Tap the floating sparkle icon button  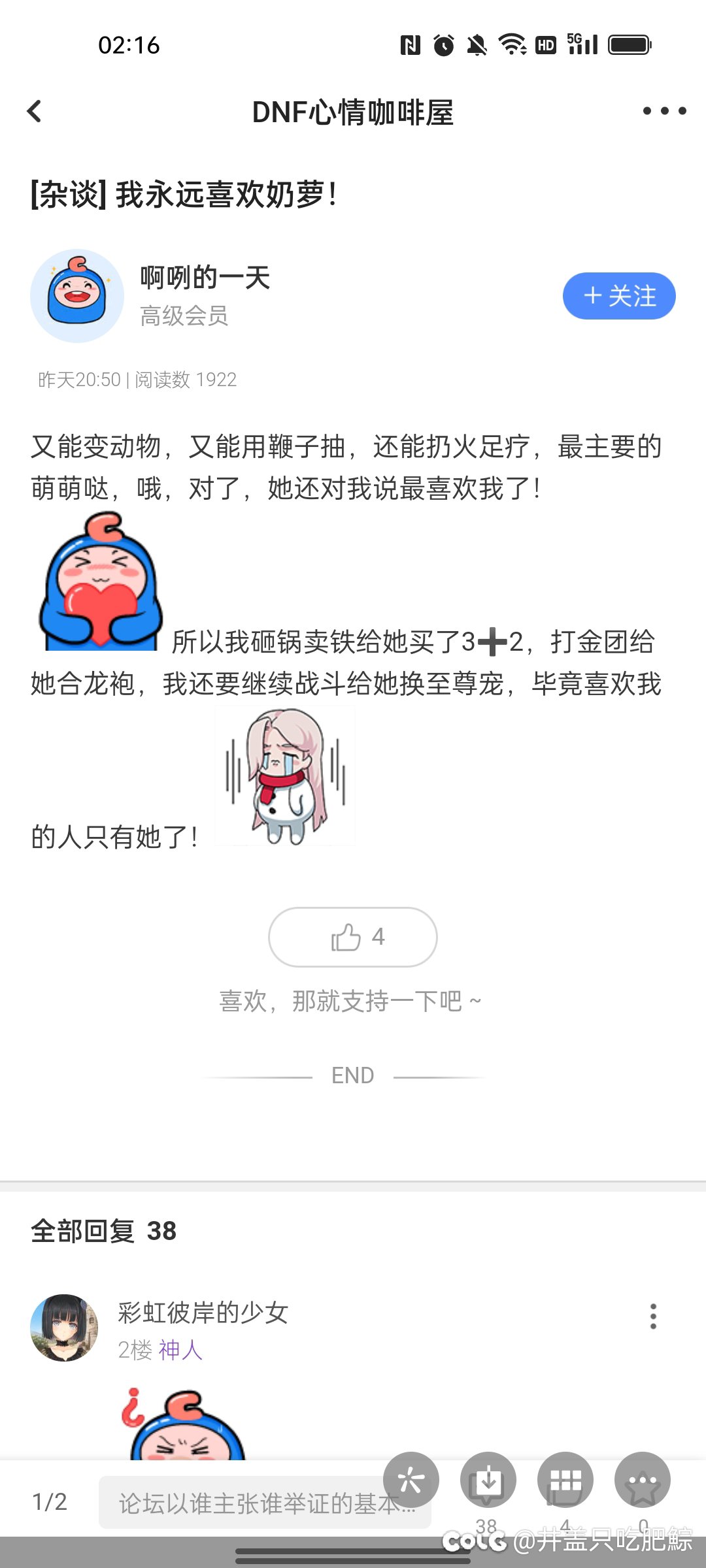[411, 1480]
